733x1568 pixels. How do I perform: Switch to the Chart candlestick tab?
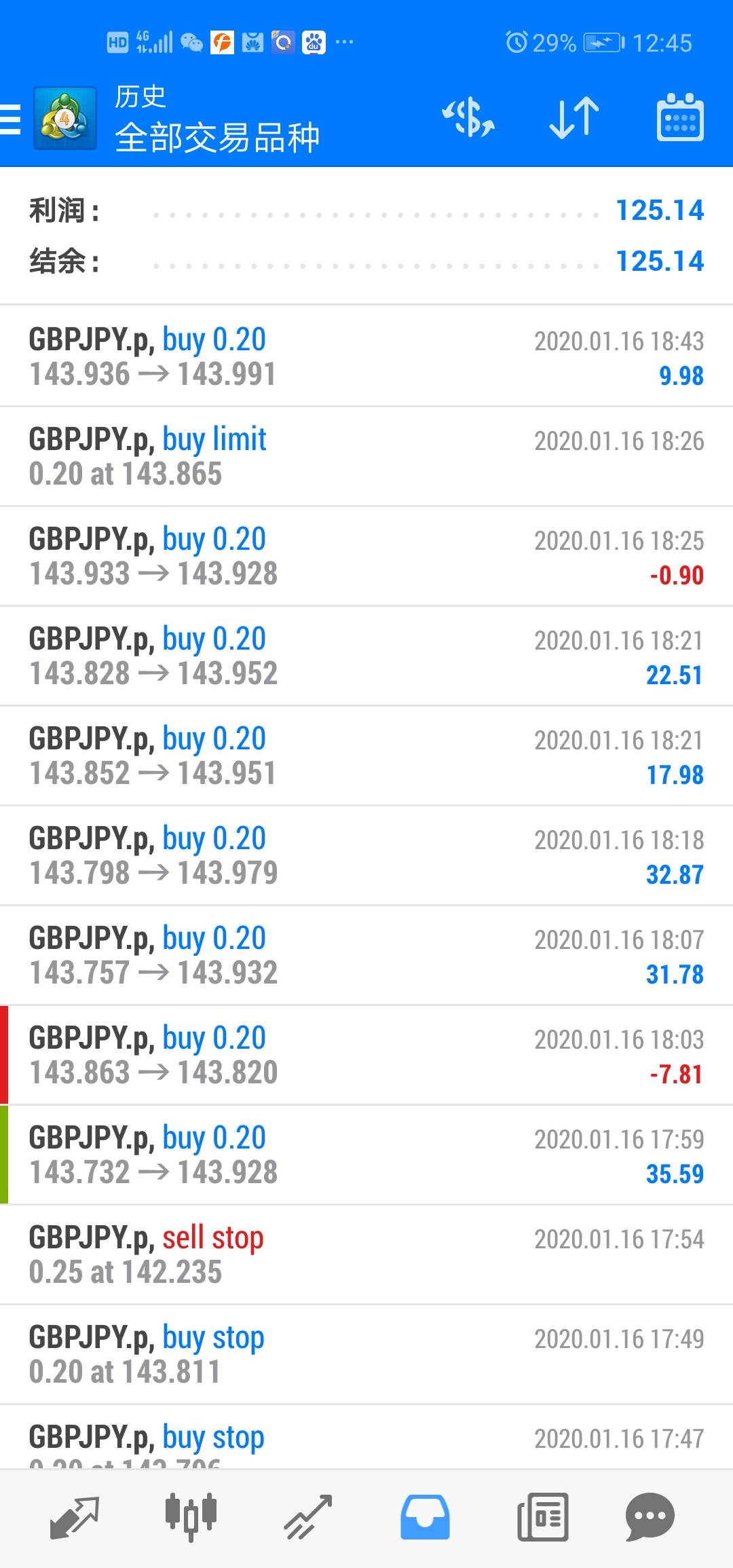click(191, 1517)
